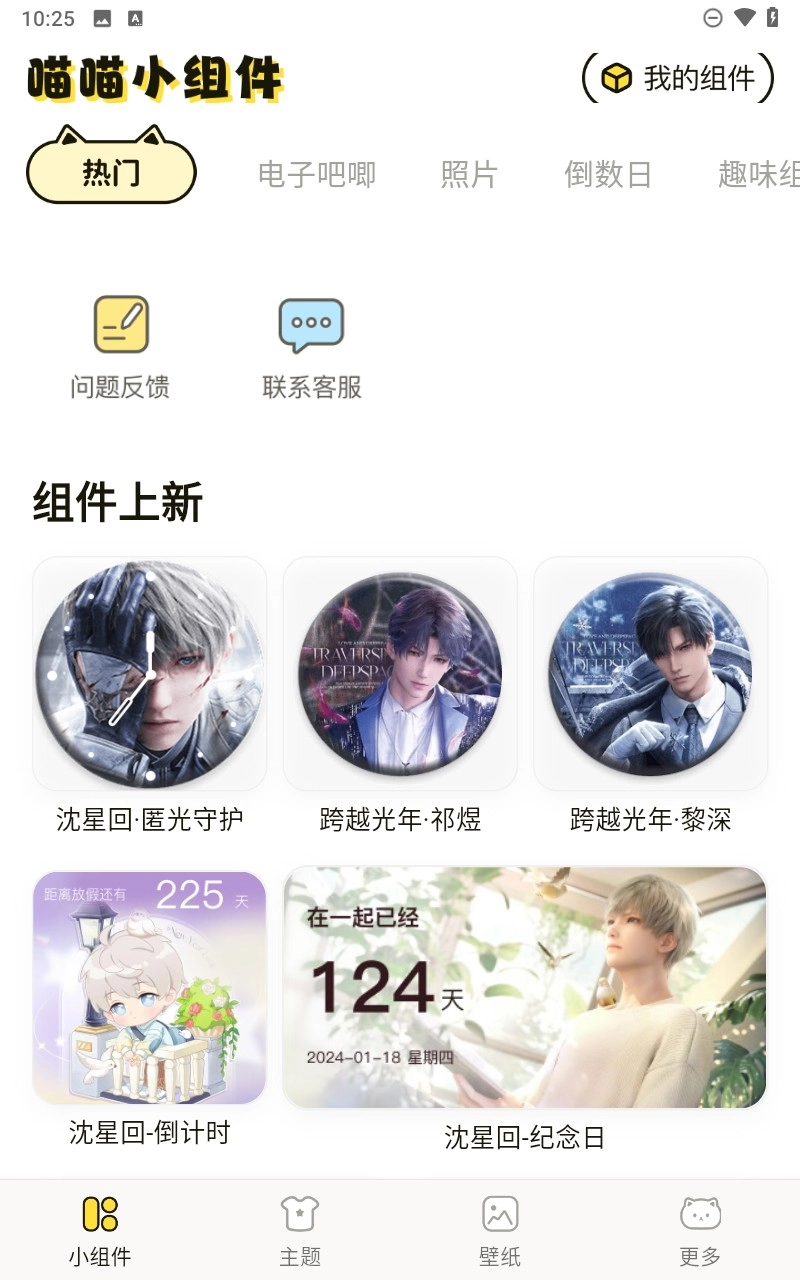Open the 跨越光年·祁煜 badge widget
The height and width of the screenshot is (1280, 800).
coord(400,673)
